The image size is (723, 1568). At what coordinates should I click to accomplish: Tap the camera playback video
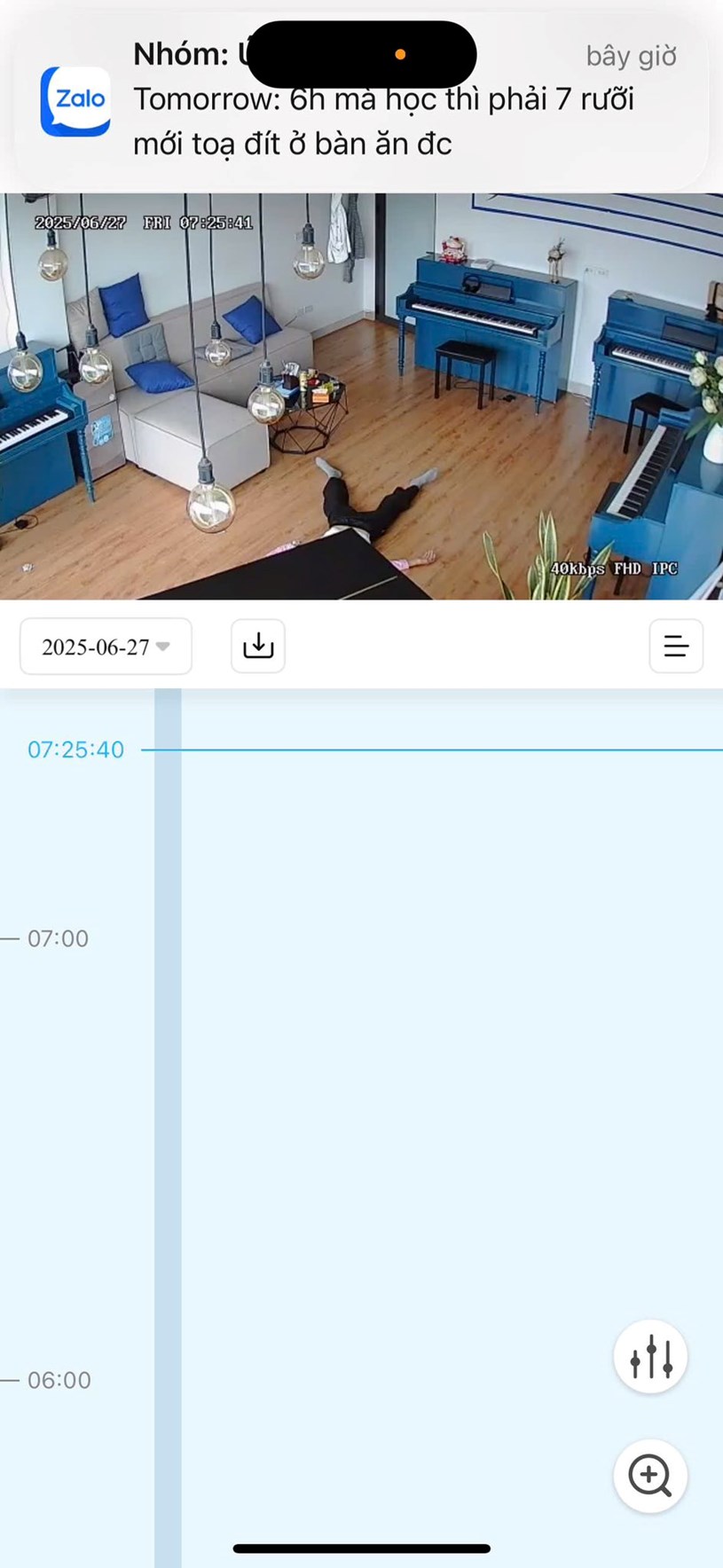tap(361, 396)
